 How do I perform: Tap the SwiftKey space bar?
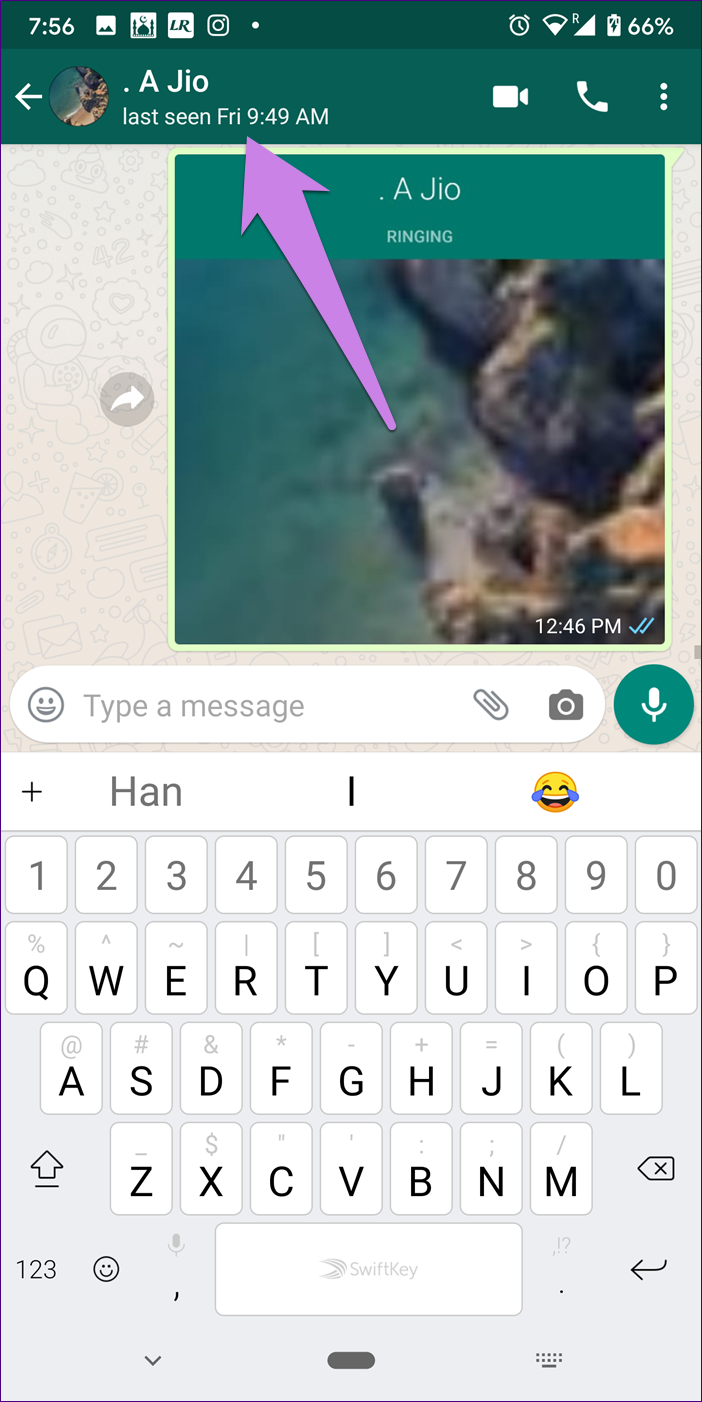(368, 1269)
